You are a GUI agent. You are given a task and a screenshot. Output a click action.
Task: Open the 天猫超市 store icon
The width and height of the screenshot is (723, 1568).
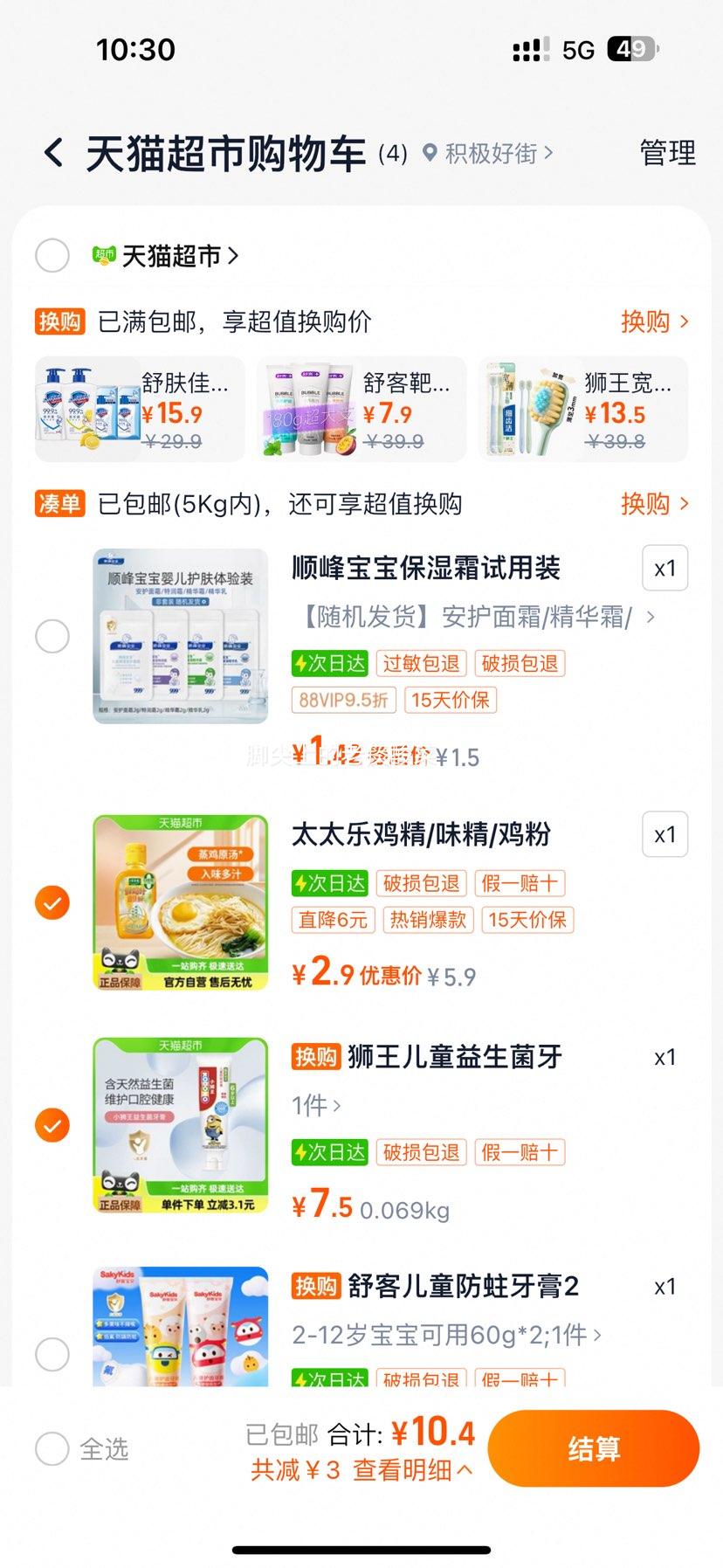(x=103, y=255)
